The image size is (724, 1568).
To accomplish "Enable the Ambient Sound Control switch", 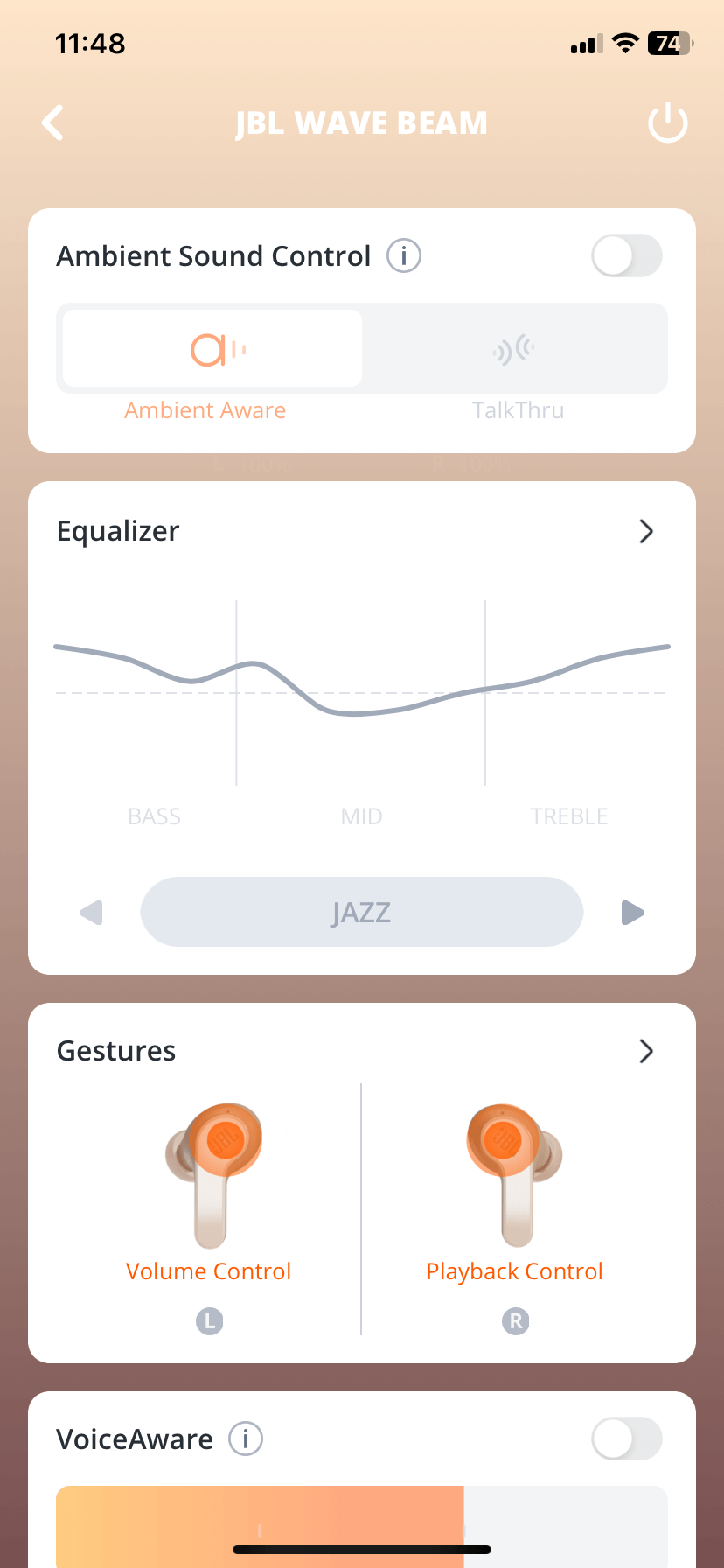I will [x=626, y=256].
